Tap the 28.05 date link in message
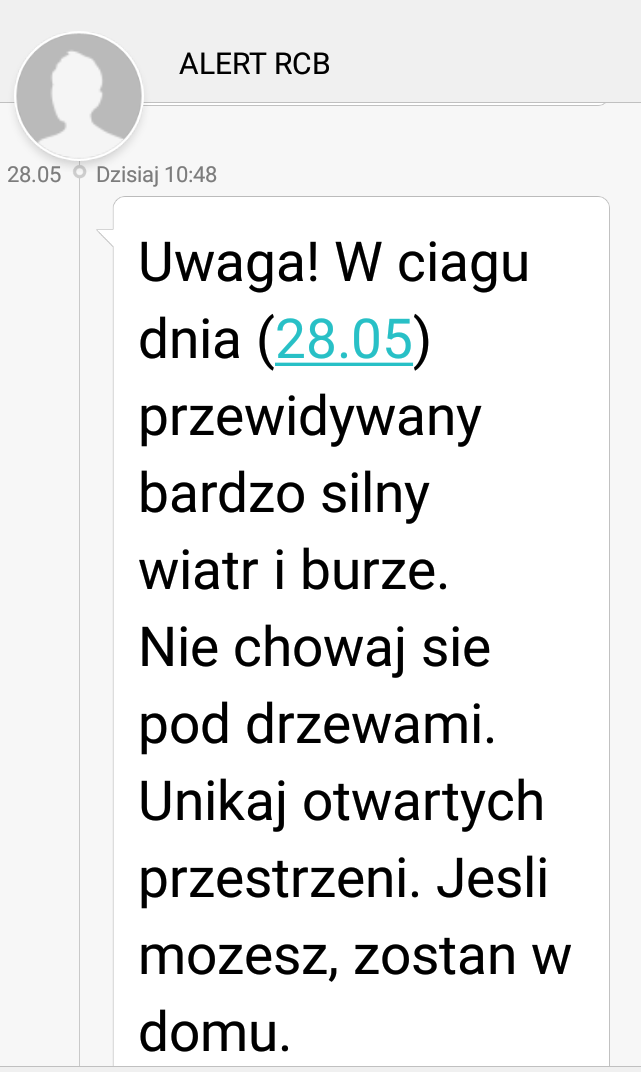 [344, 341]
